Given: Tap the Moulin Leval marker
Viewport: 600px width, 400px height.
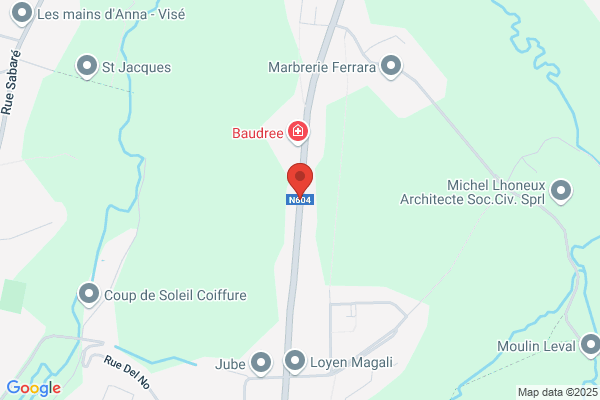Looking at the screenshot, I should click(591, 345).
